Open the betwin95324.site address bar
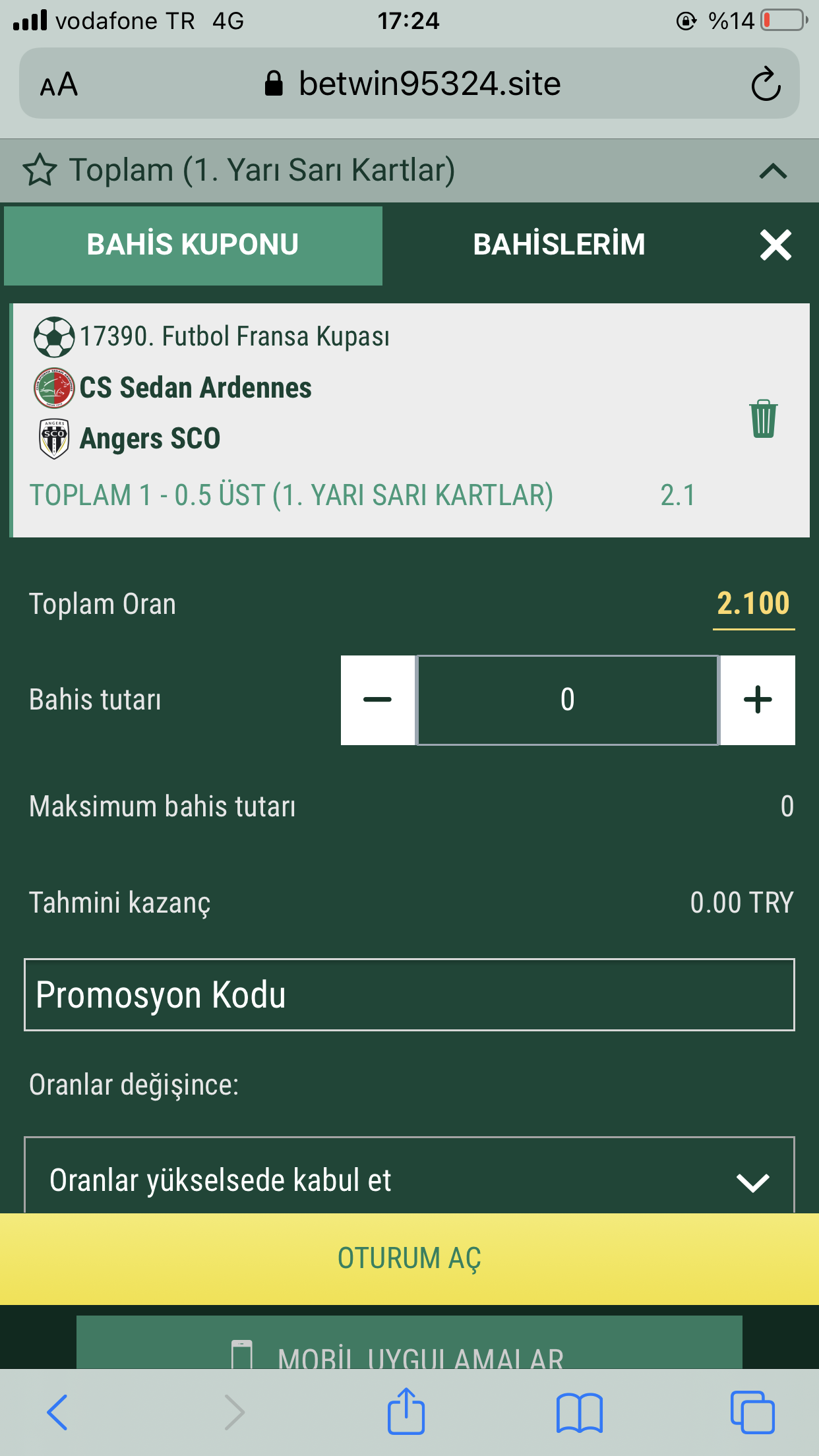 (x=413, y=84)
